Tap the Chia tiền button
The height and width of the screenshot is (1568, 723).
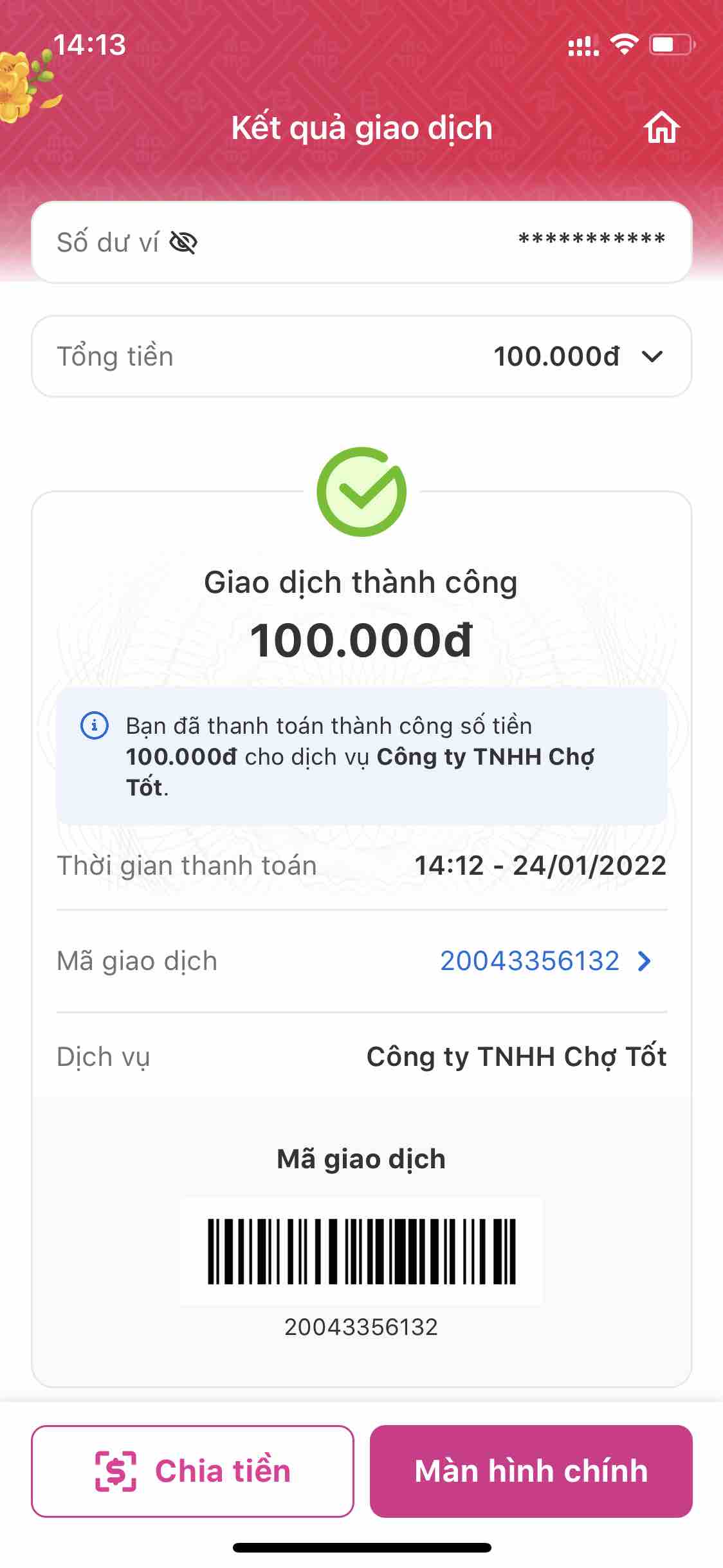coord(192,1471)
